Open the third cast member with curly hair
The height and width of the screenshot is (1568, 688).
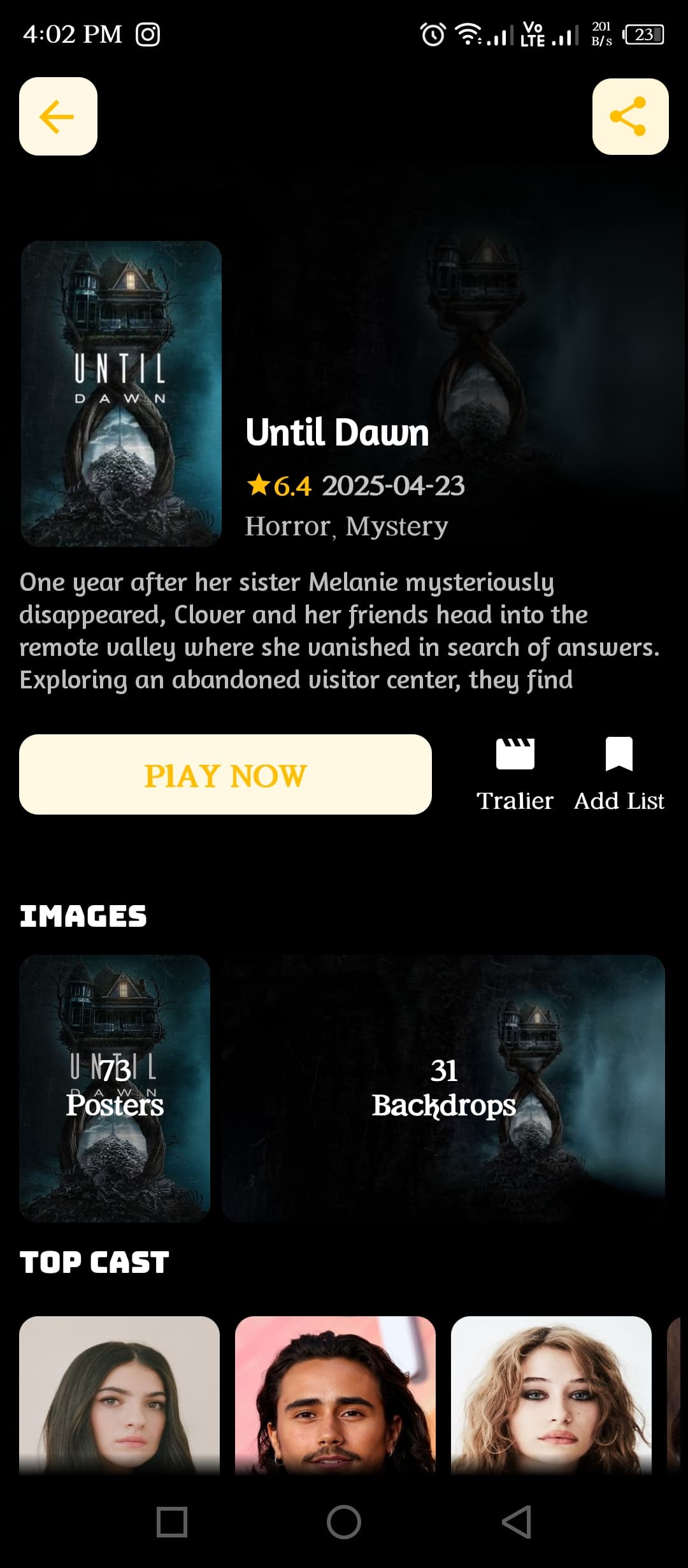[551, 1394]
